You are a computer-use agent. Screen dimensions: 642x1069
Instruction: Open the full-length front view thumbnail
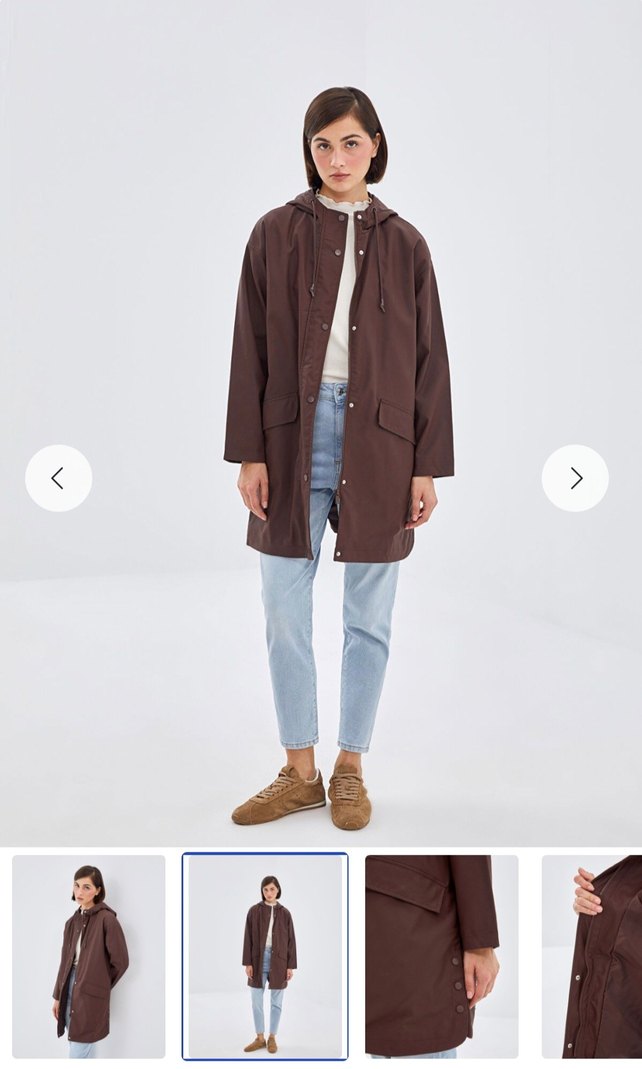265,955
